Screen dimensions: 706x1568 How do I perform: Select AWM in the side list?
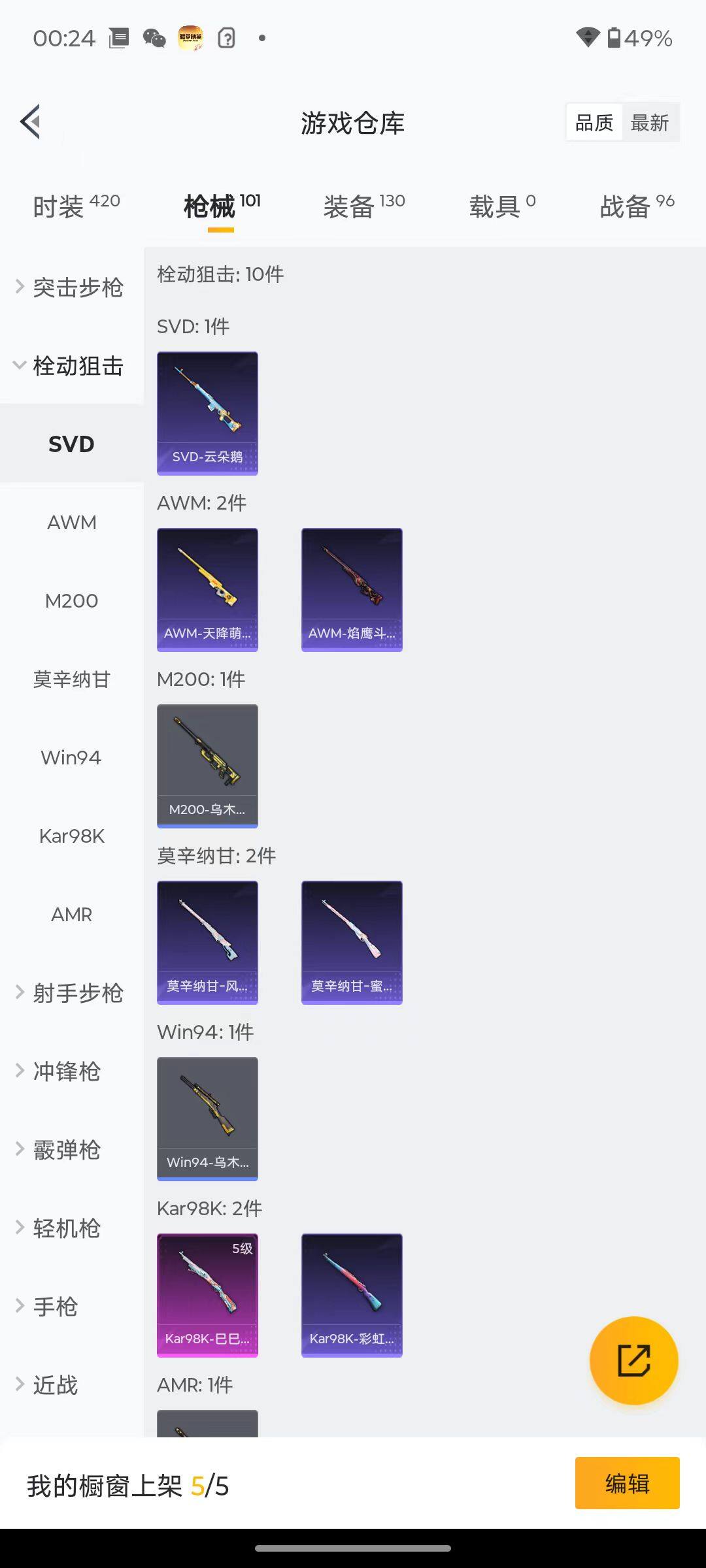click(71, 523)
